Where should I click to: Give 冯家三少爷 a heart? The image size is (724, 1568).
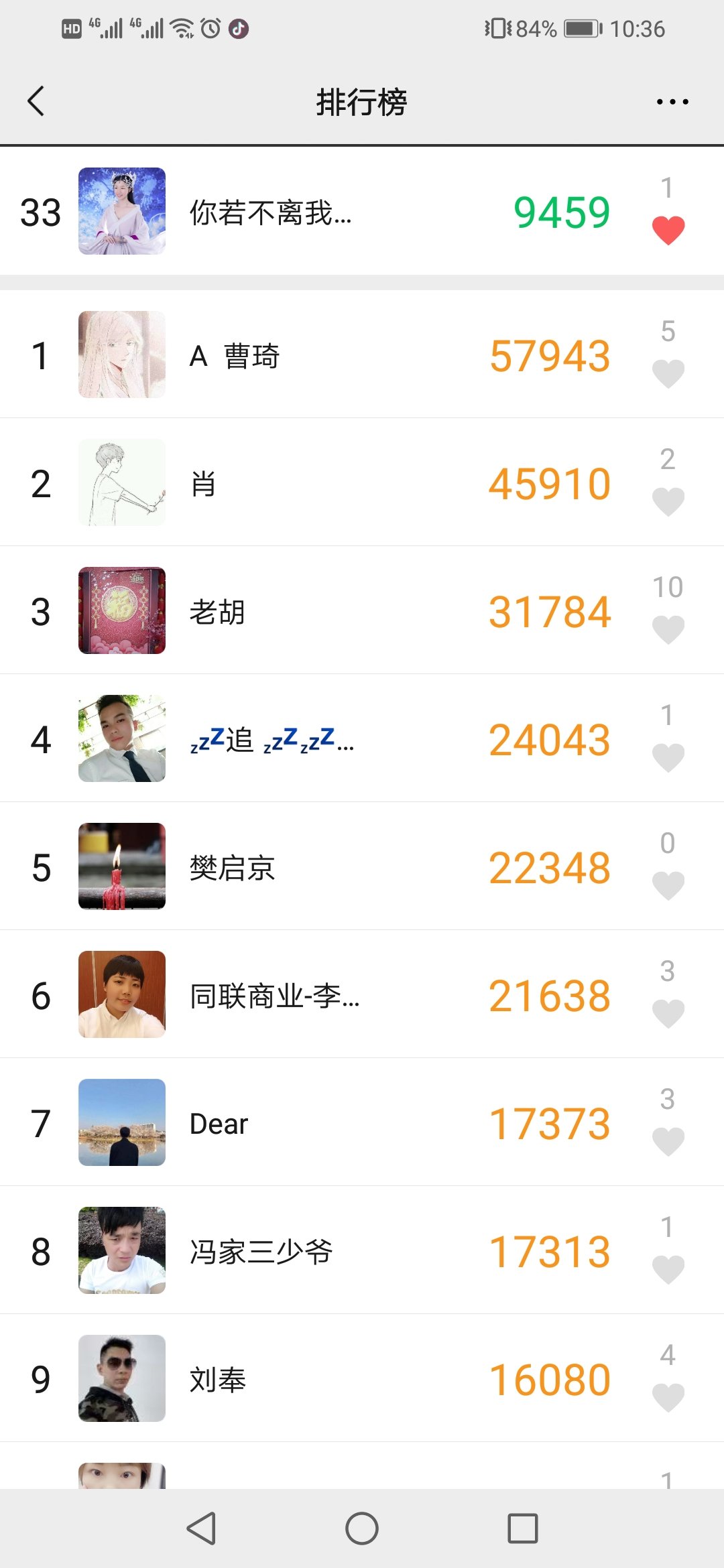point(668,1269)
